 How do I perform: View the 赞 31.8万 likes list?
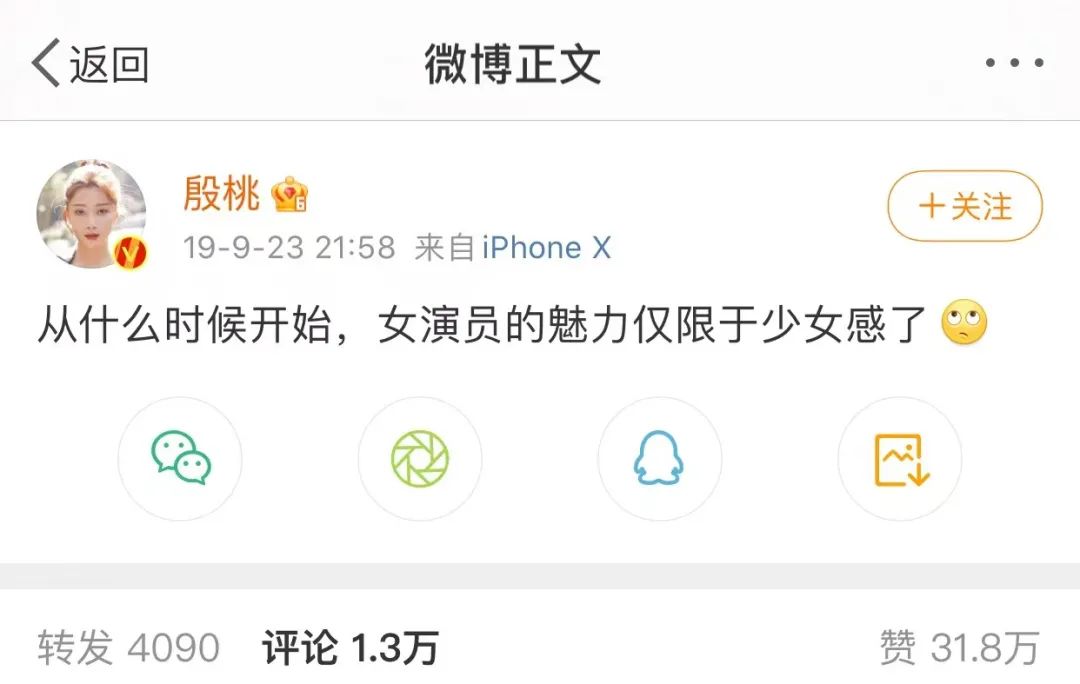point(960,648)
